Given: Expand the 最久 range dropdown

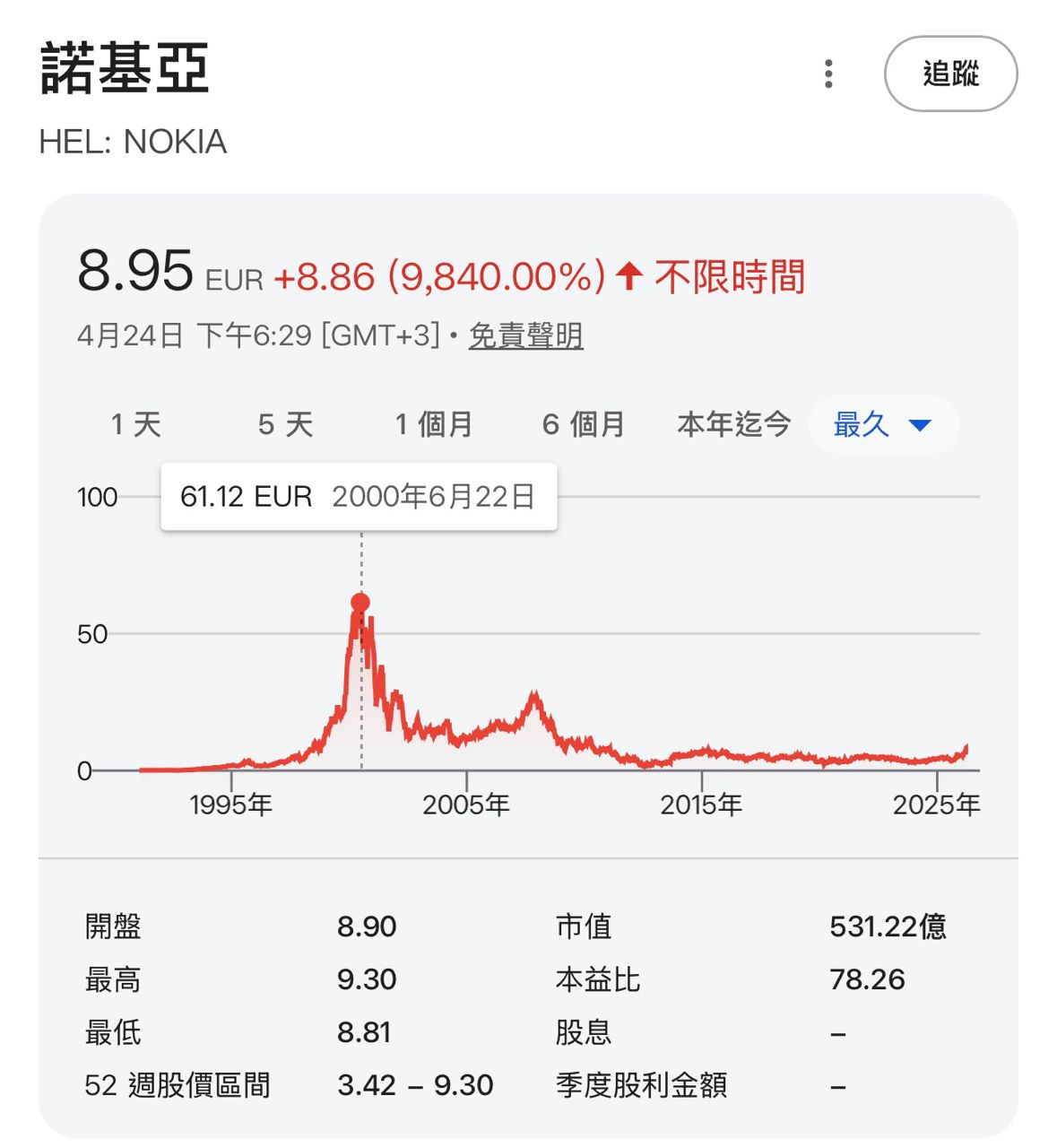Looking at the screenshot, I should [x=883, y=424].
